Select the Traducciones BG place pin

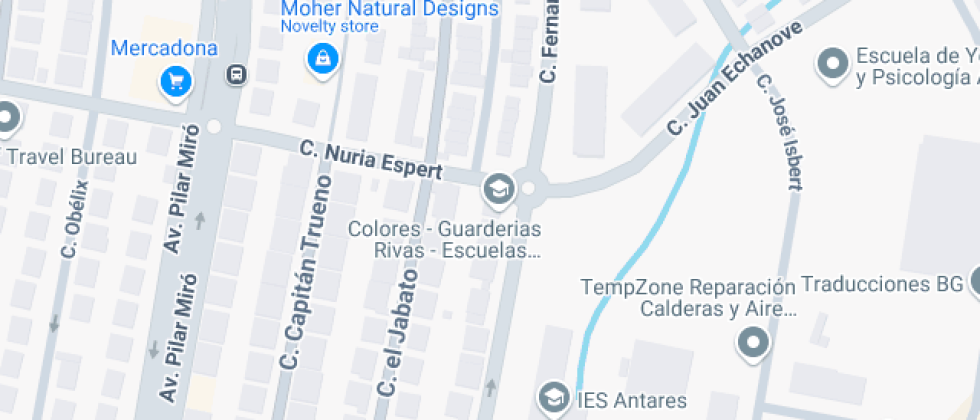click(974, 283)
